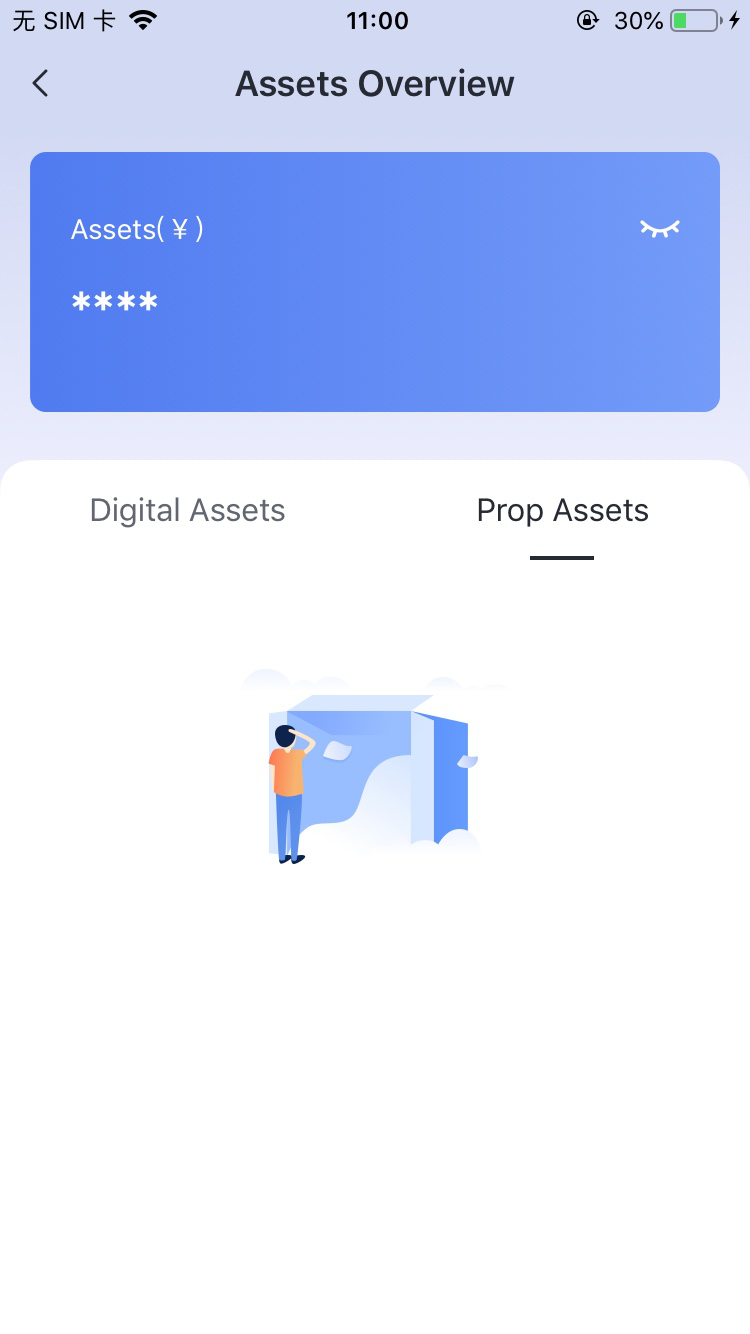The height and width of the screenshot is (1334, 750).
Task: Select the Prop Assets tab
Action: (562, 511)
